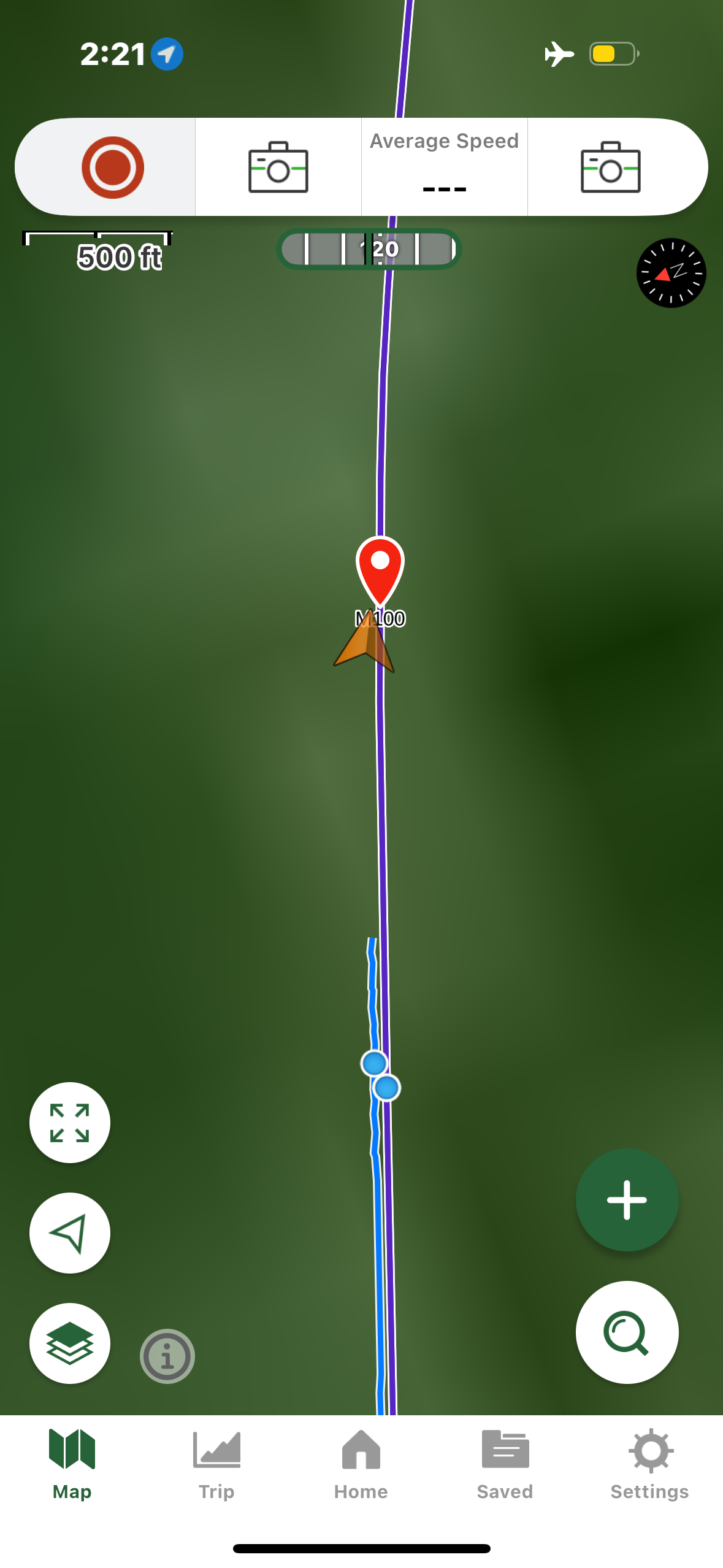Open the map layers selector
The height and width of the screenshot is (1568, 723).
pos(70,1343)
